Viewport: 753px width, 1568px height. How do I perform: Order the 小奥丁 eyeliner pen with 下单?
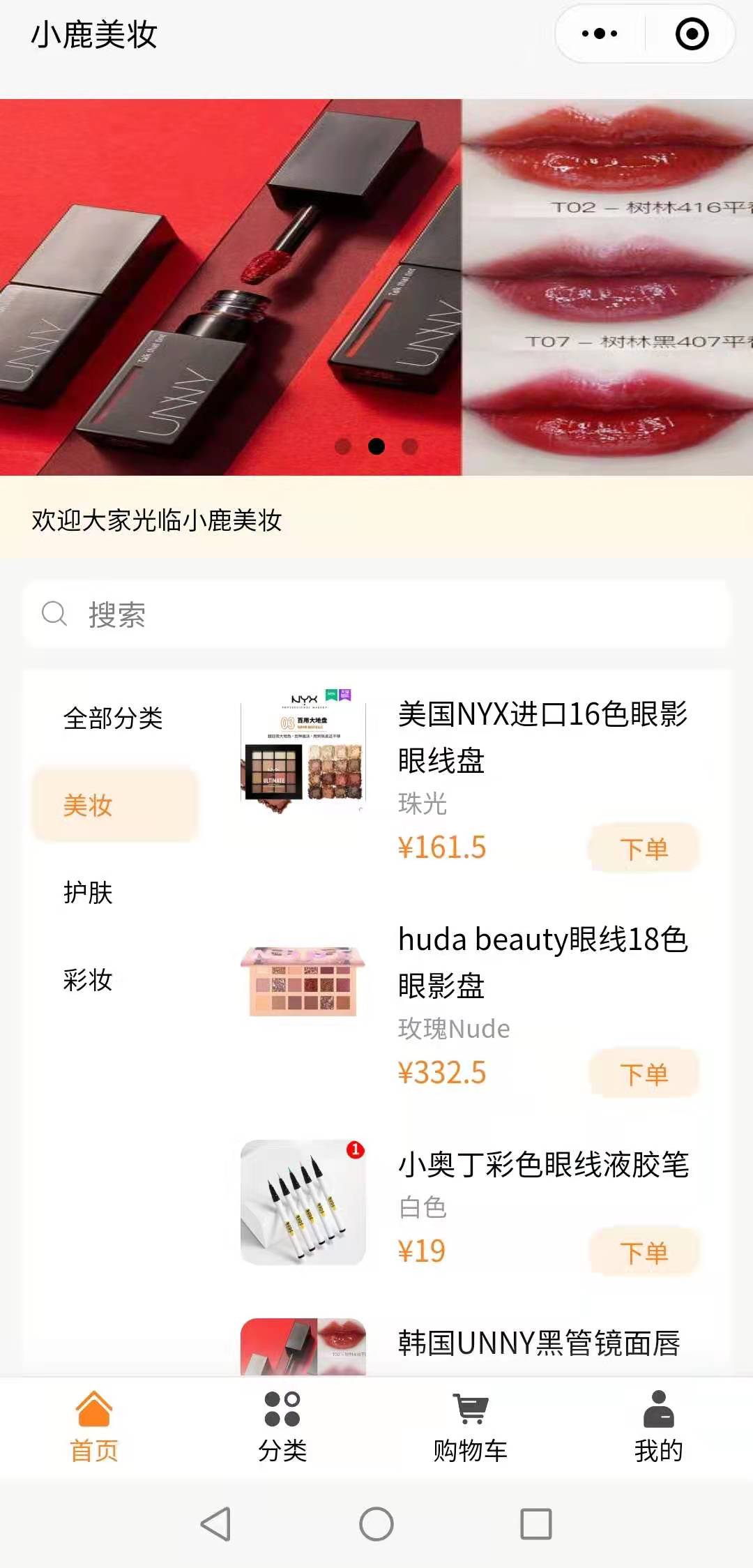coord(644,1252)
